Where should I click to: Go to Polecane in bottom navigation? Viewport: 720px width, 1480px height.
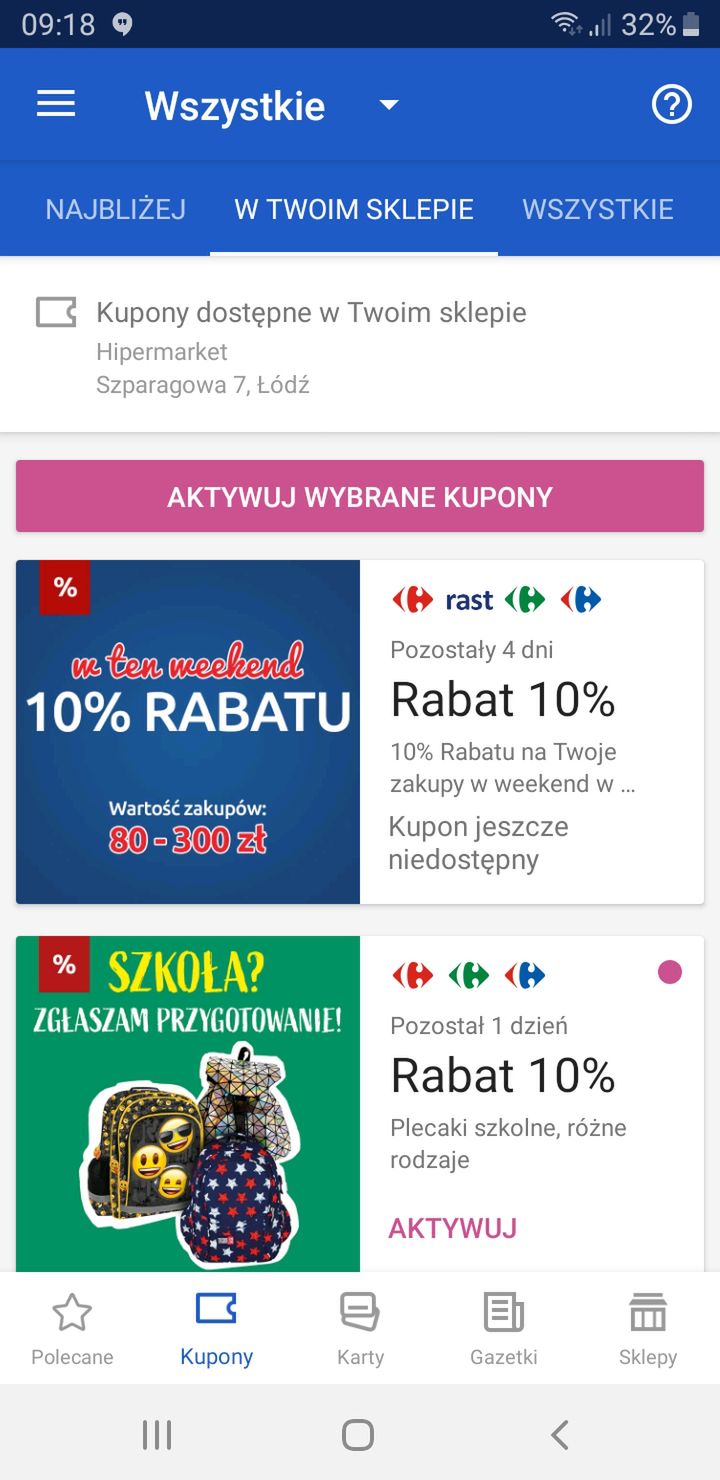pos(72,1329)
